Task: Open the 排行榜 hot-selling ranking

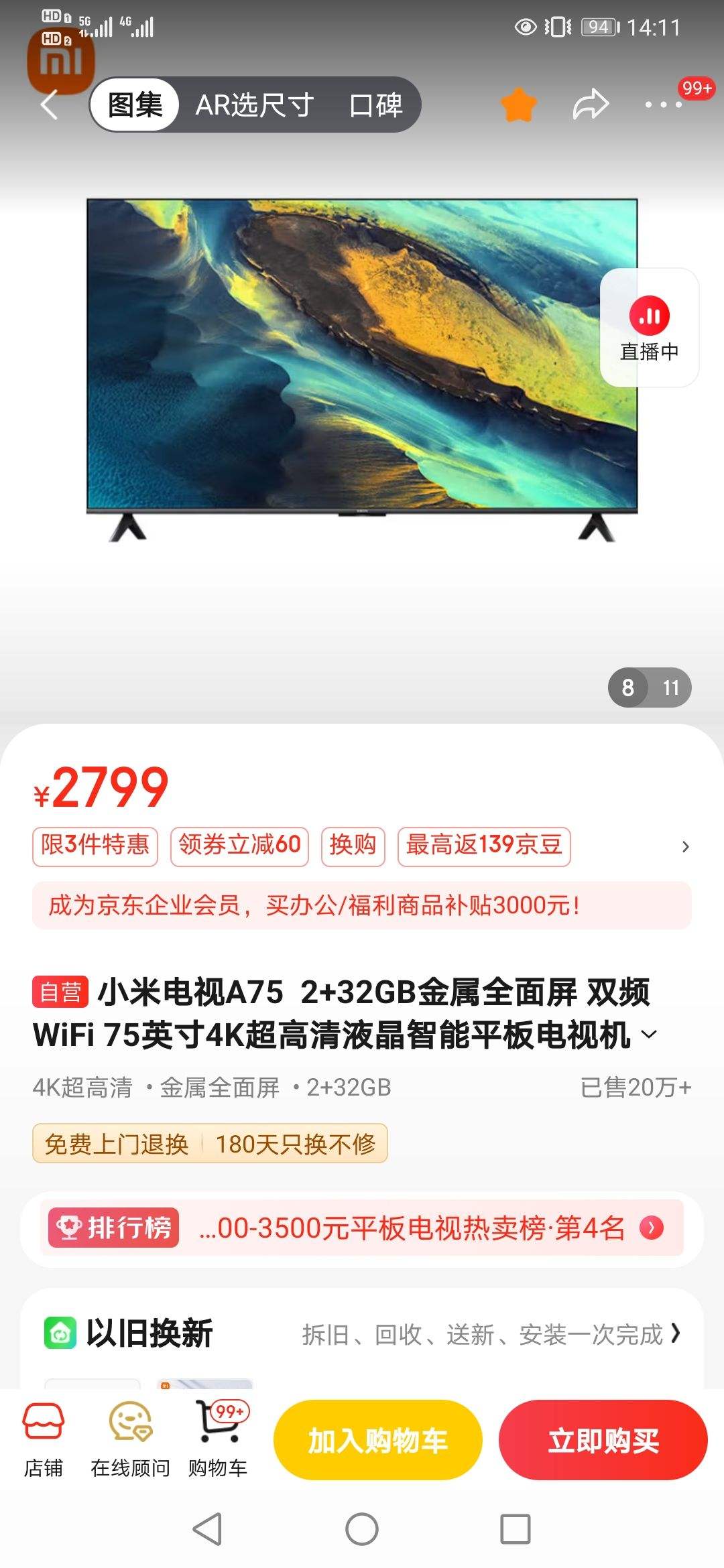Action: [x=362, y=1228]
